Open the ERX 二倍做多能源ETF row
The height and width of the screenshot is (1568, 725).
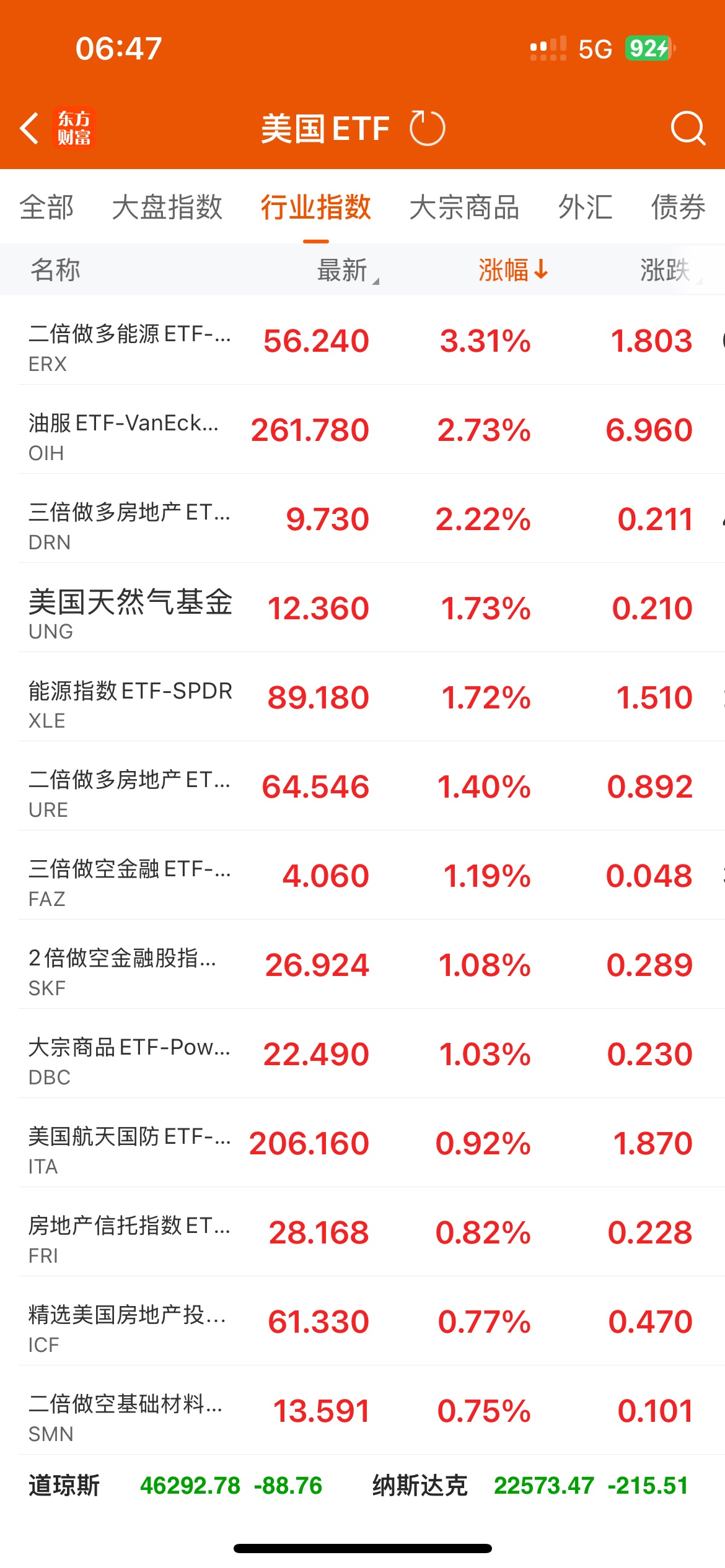click(362, 340)
